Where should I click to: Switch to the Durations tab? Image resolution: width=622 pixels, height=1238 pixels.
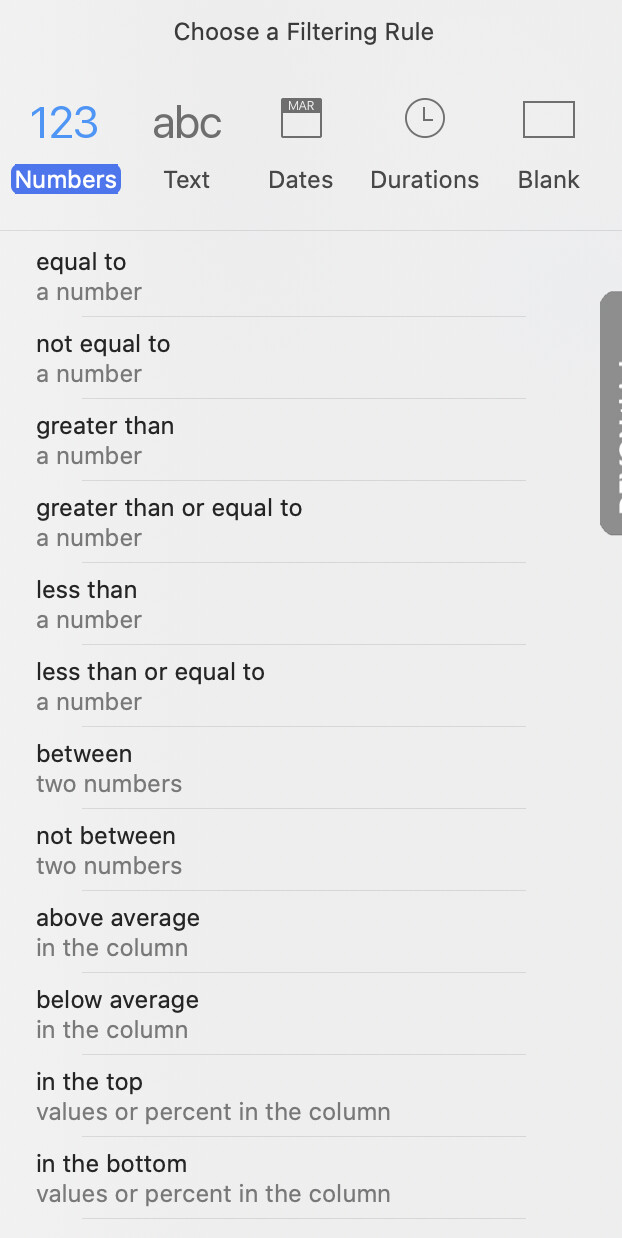[424, 147]
